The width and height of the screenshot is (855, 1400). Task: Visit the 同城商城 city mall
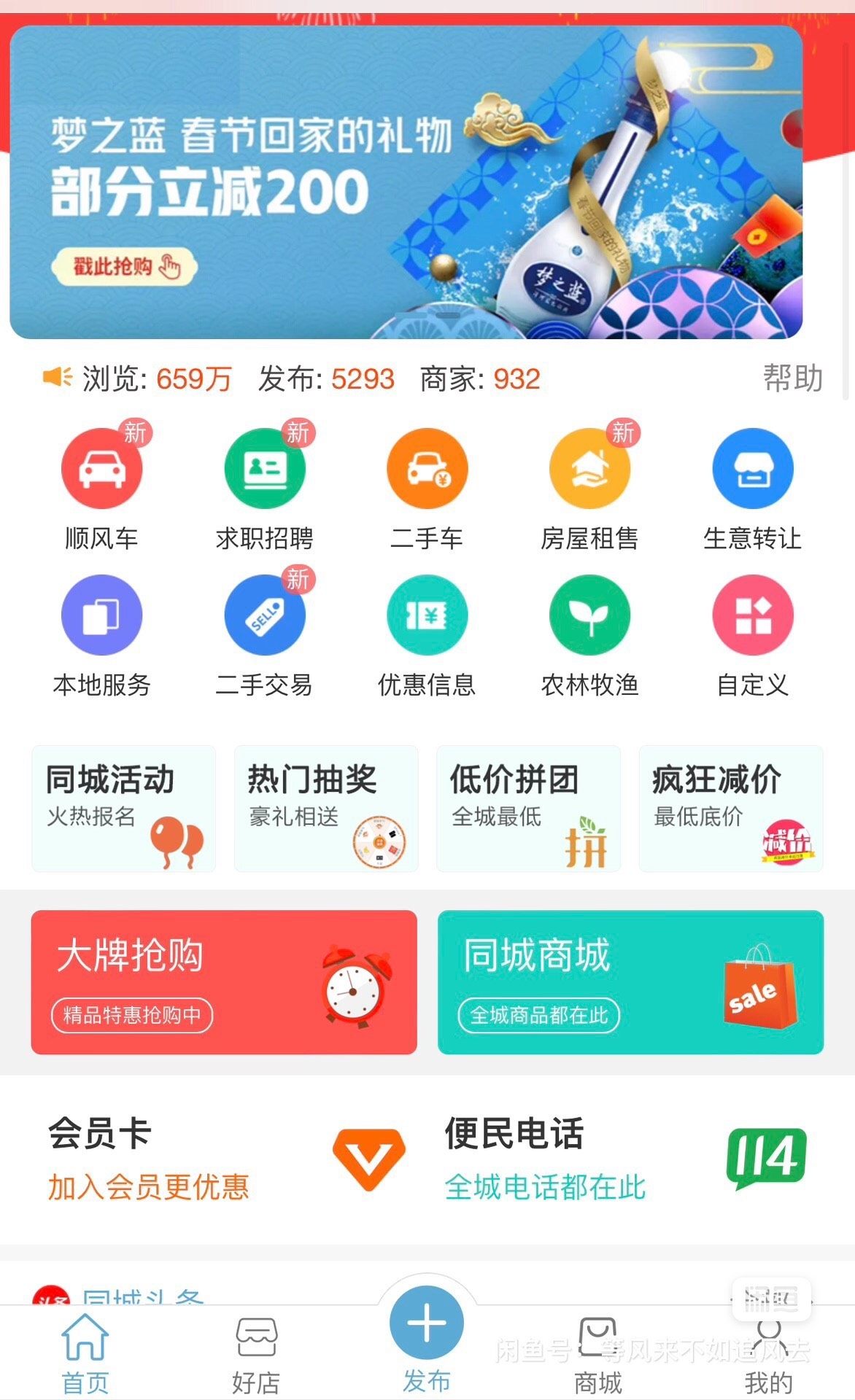pyautogui.click(x=630, y=981)
